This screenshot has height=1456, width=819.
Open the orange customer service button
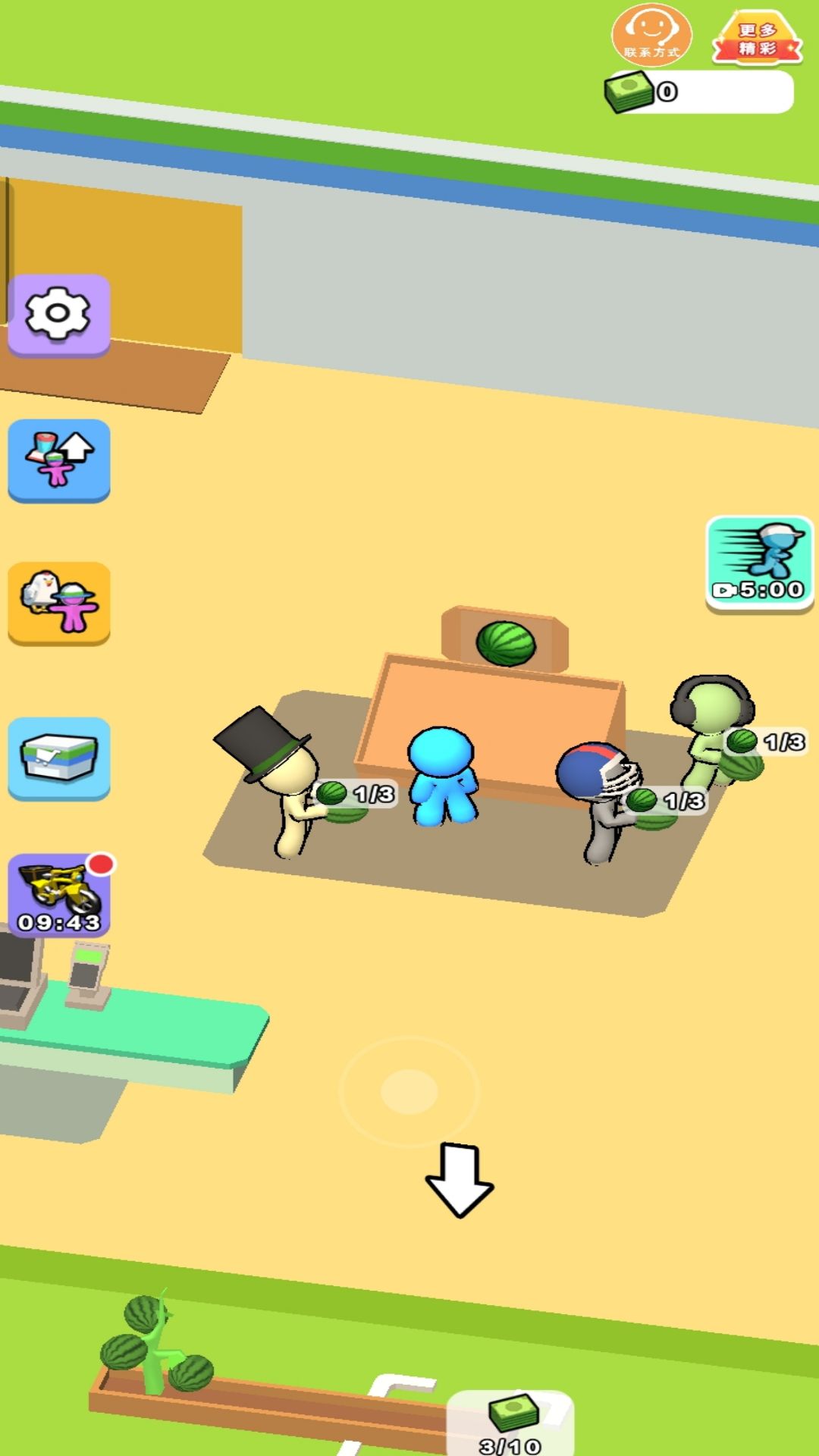tap(651, 34)
